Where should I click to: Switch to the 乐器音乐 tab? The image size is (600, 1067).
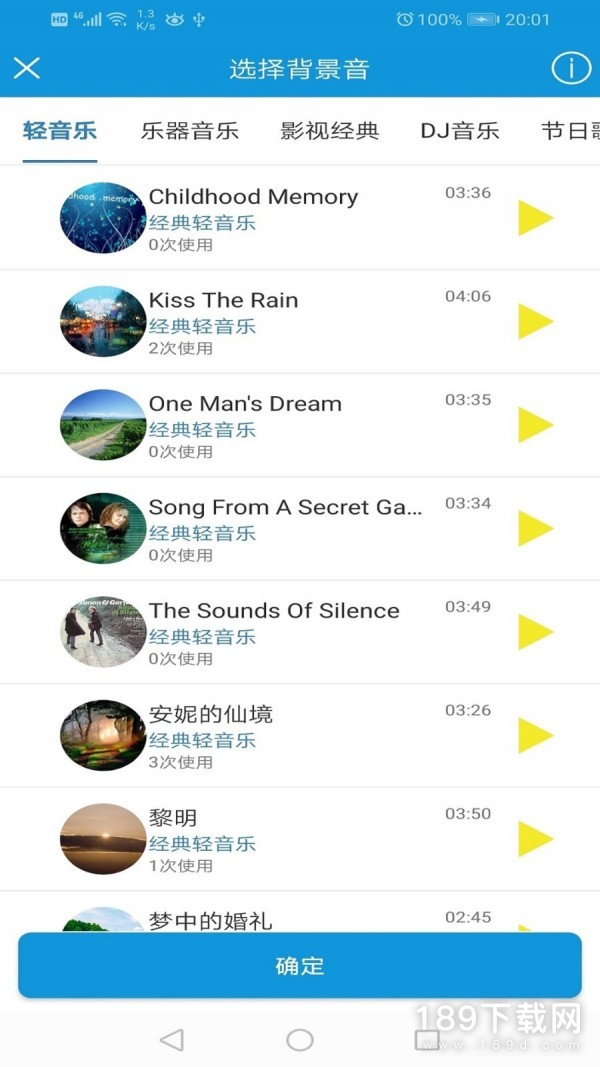coord(190,130)
